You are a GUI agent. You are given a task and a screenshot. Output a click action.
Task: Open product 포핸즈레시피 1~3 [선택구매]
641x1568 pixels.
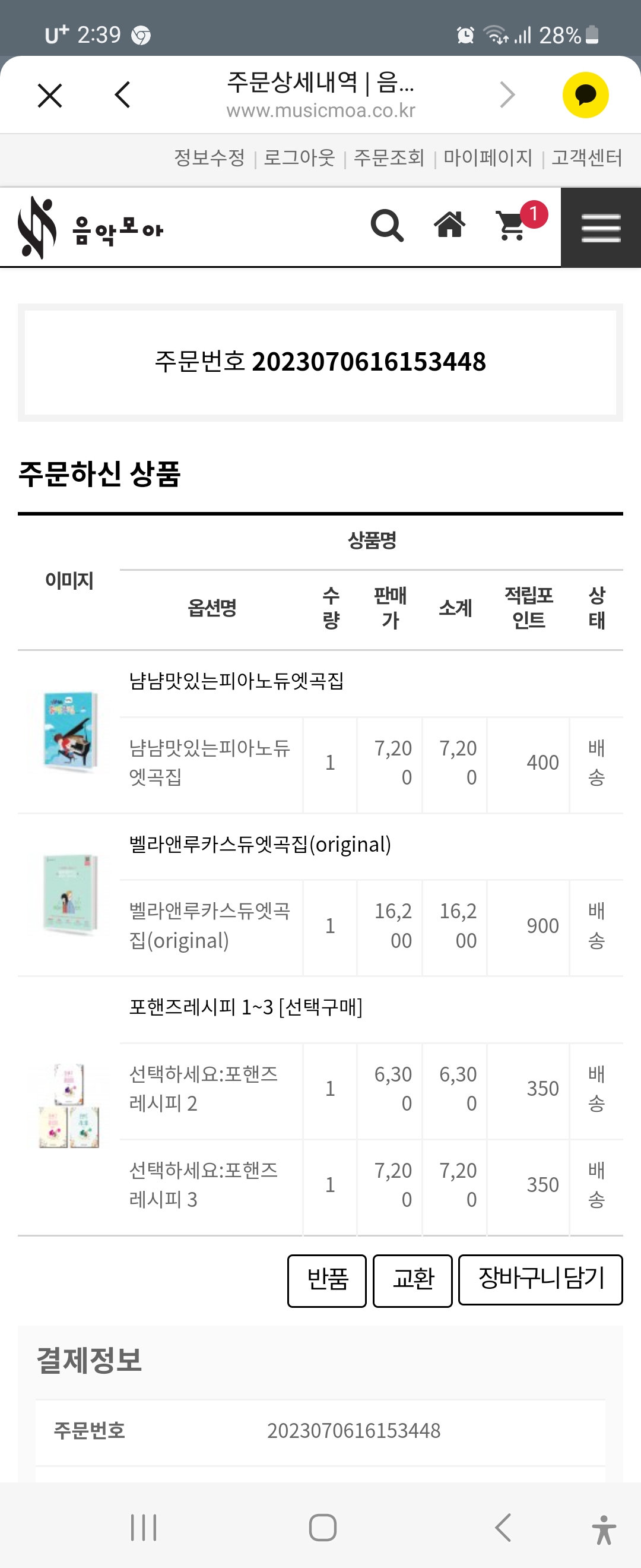(245, 1007)
